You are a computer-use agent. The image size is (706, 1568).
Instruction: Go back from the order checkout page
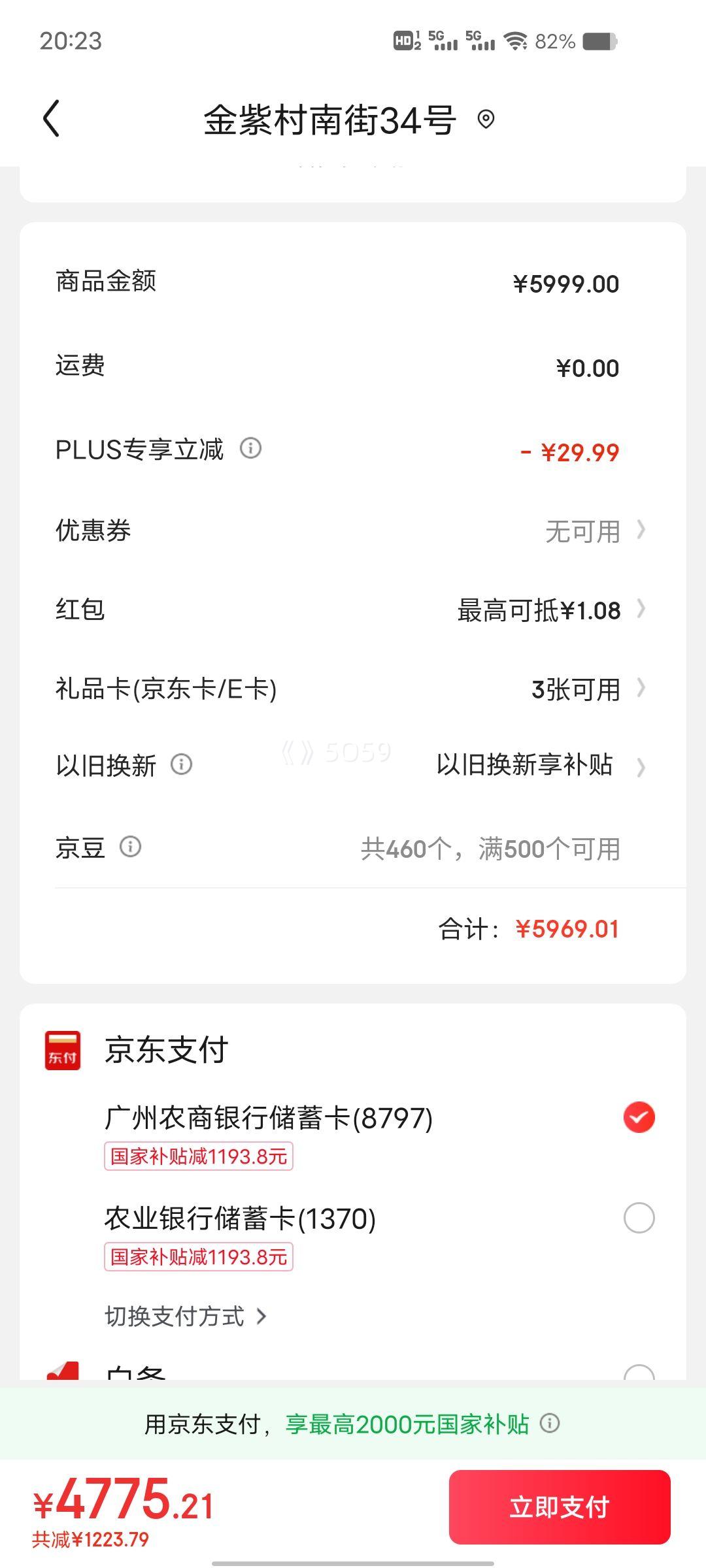52,119
